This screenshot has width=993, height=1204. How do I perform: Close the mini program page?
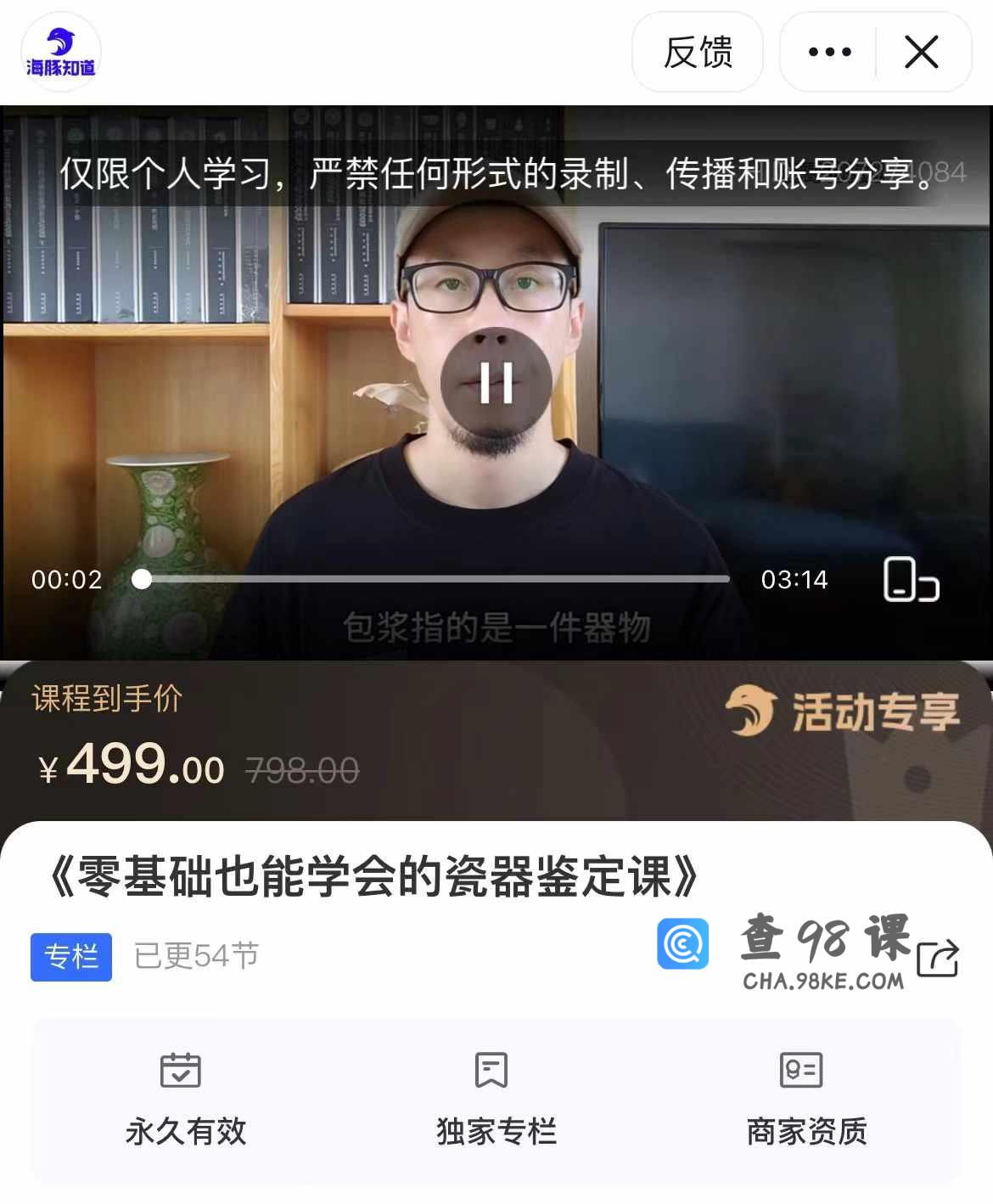click(x=922, y=53)
